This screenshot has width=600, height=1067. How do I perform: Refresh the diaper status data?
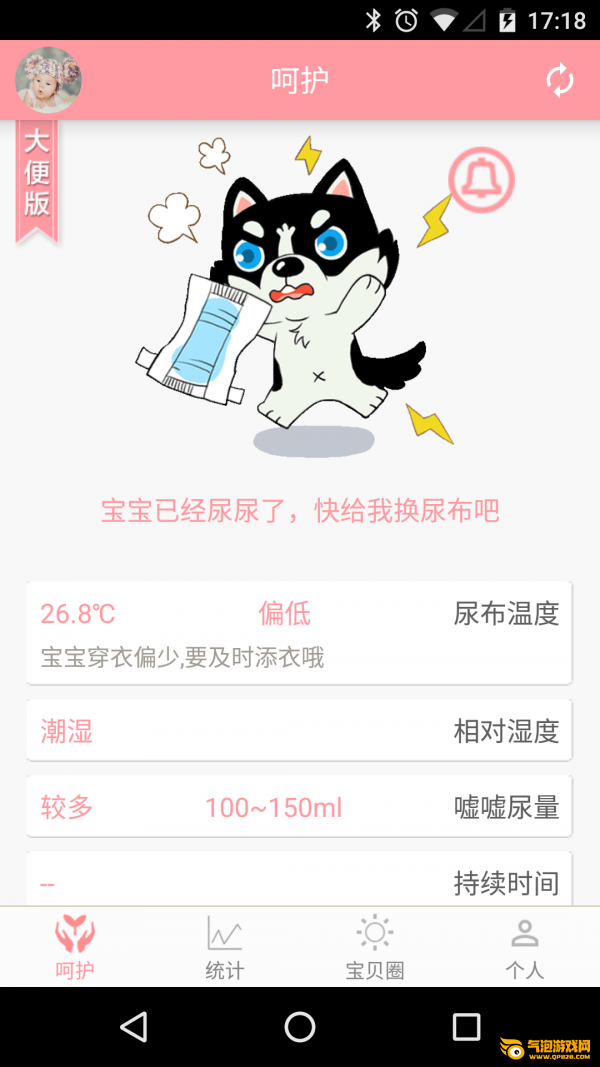click(559, 81)
